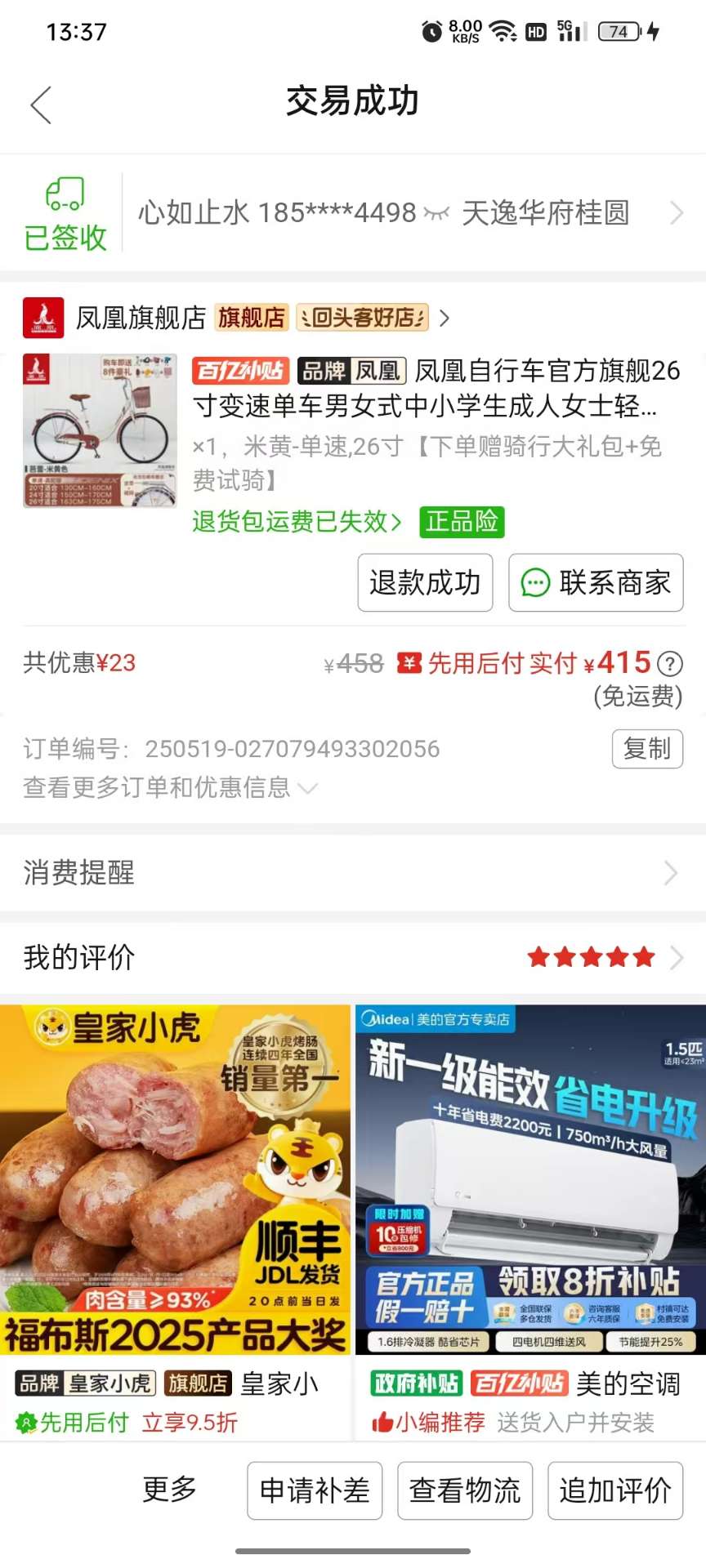Open the 皇家小虎 sausage product card

tap(175, 1217)
